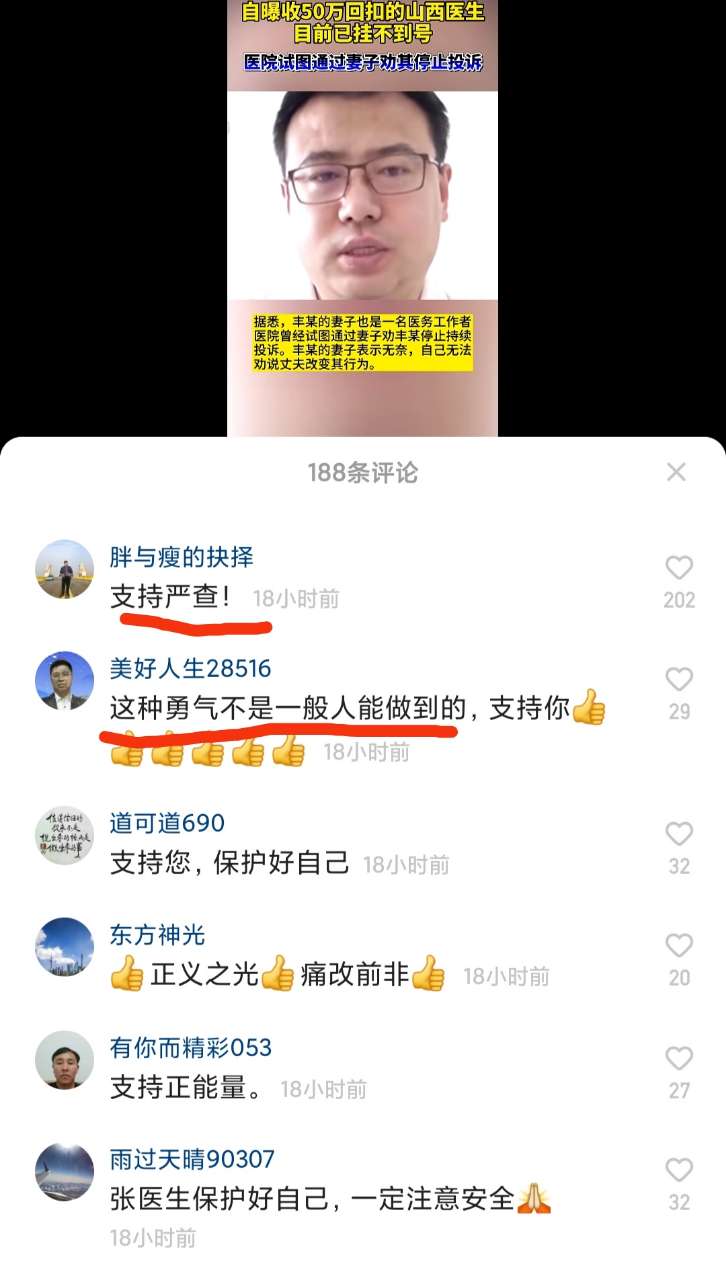Open the username 胖与瘦的抉择
The image size is (726, 1280).
(181, 557)
